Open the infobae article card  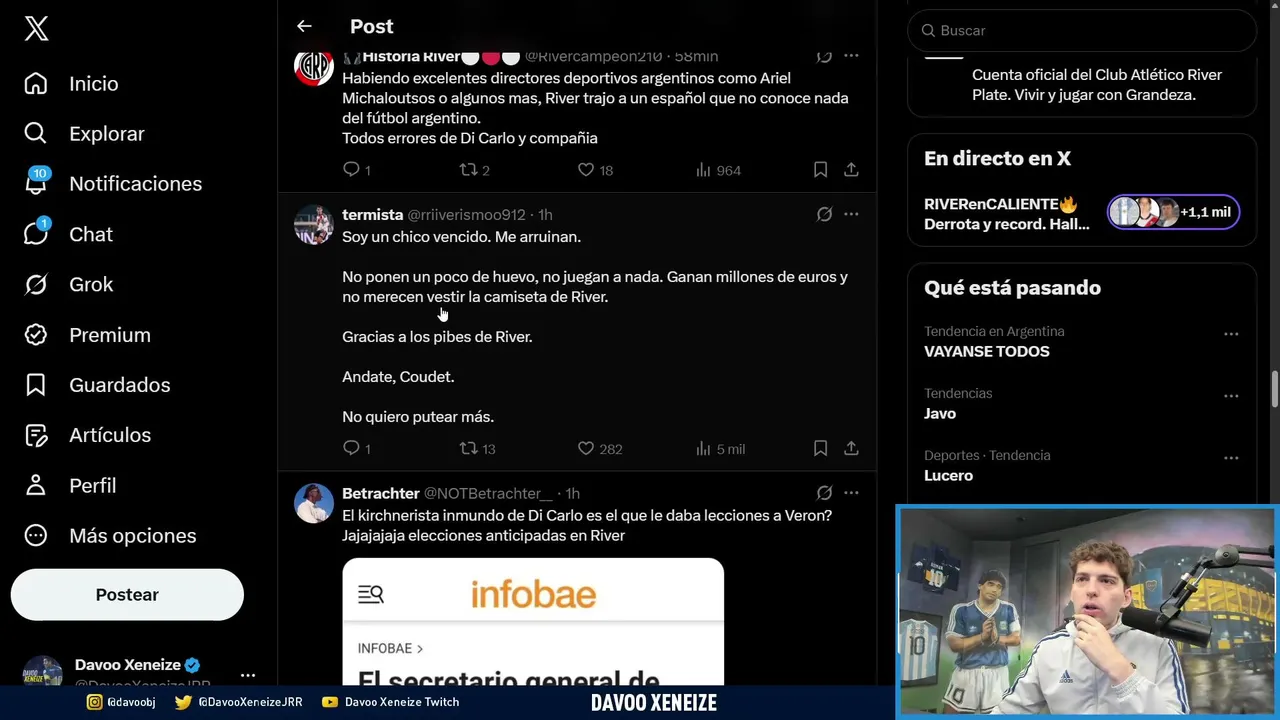[533, 622]
